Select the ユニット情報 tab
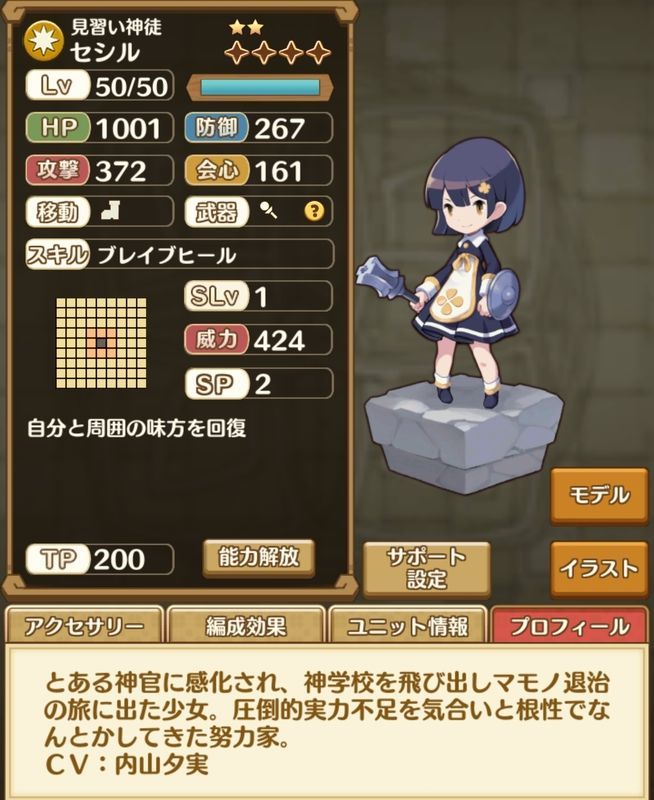Viewport: 654px width, 800px height. tap(407, 626)
